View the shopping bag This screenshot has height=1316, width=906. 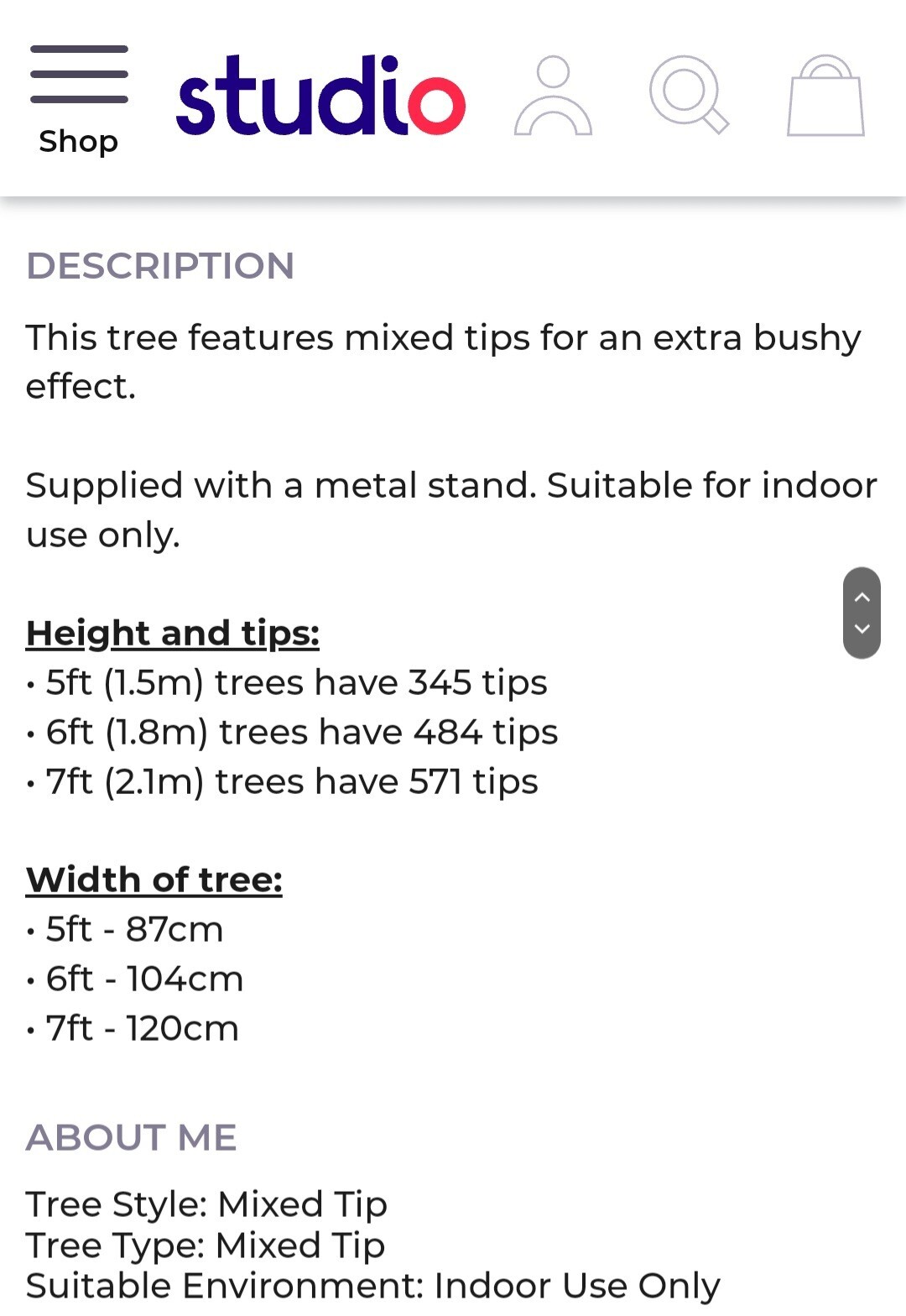tap(825, 96)
